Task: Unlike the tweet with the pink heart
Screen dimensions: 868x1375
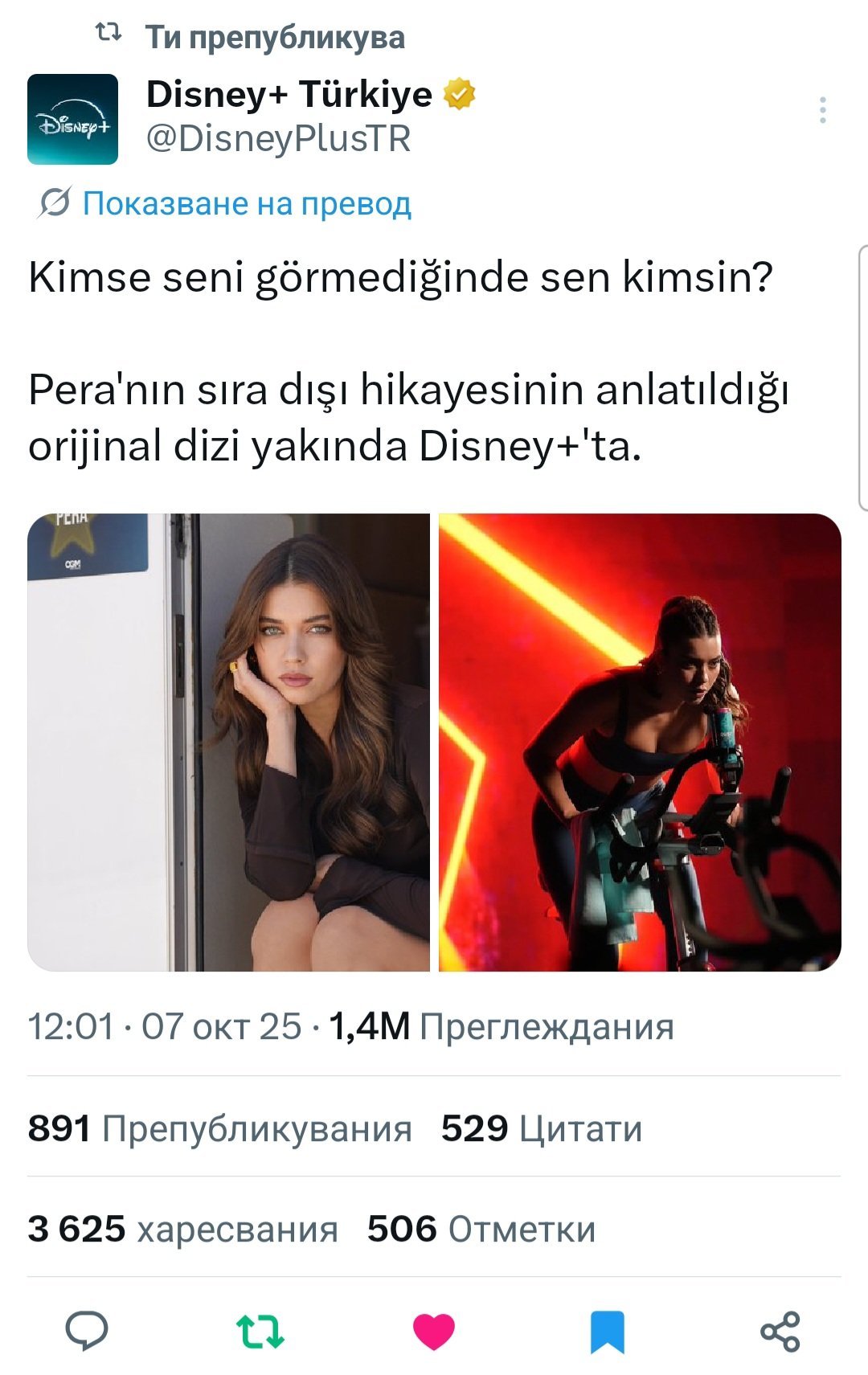Action: [x=434, y=1331]
